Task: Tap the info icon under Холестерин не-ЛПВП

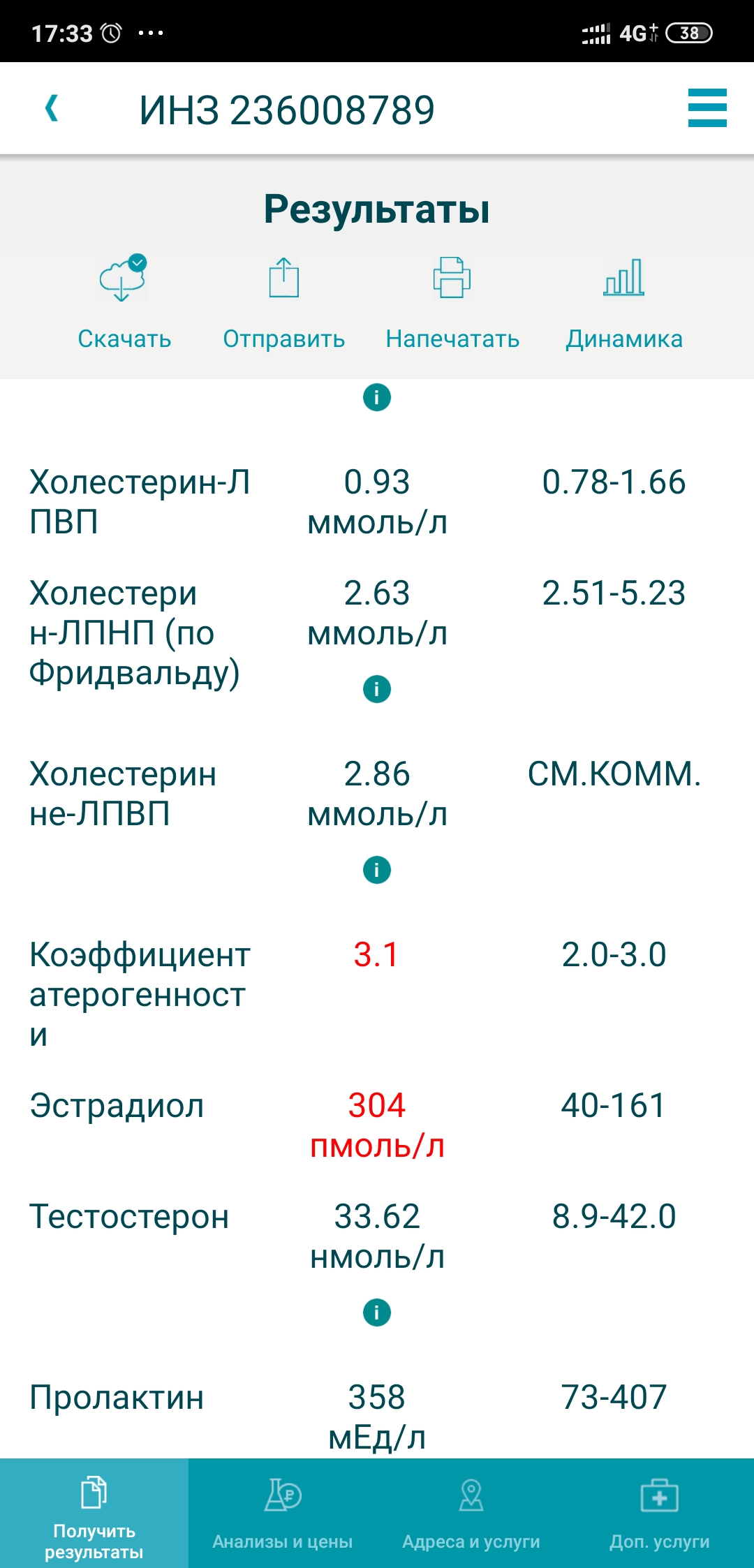Action: click(377, 870)
